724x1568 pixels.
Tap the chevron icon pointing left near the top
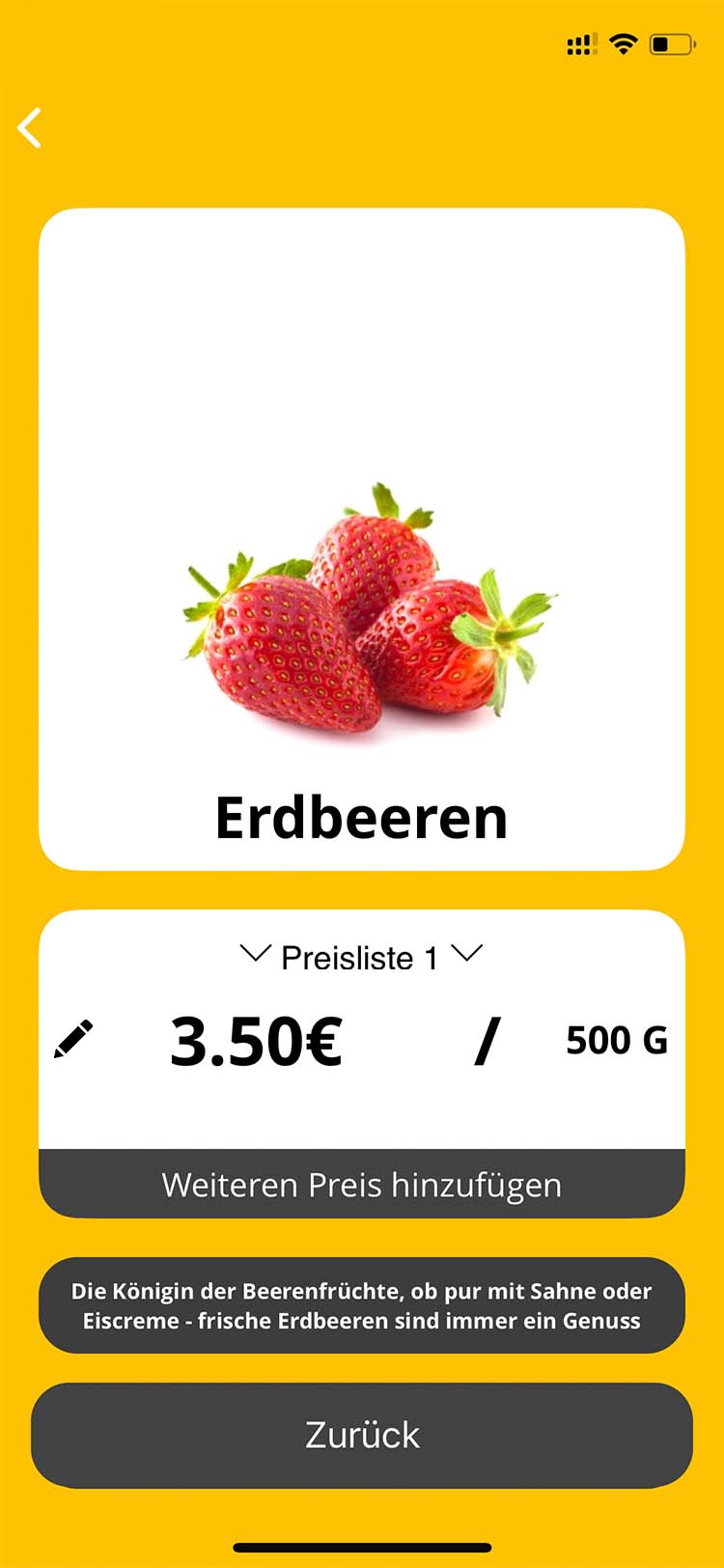[x=29, y=126]
